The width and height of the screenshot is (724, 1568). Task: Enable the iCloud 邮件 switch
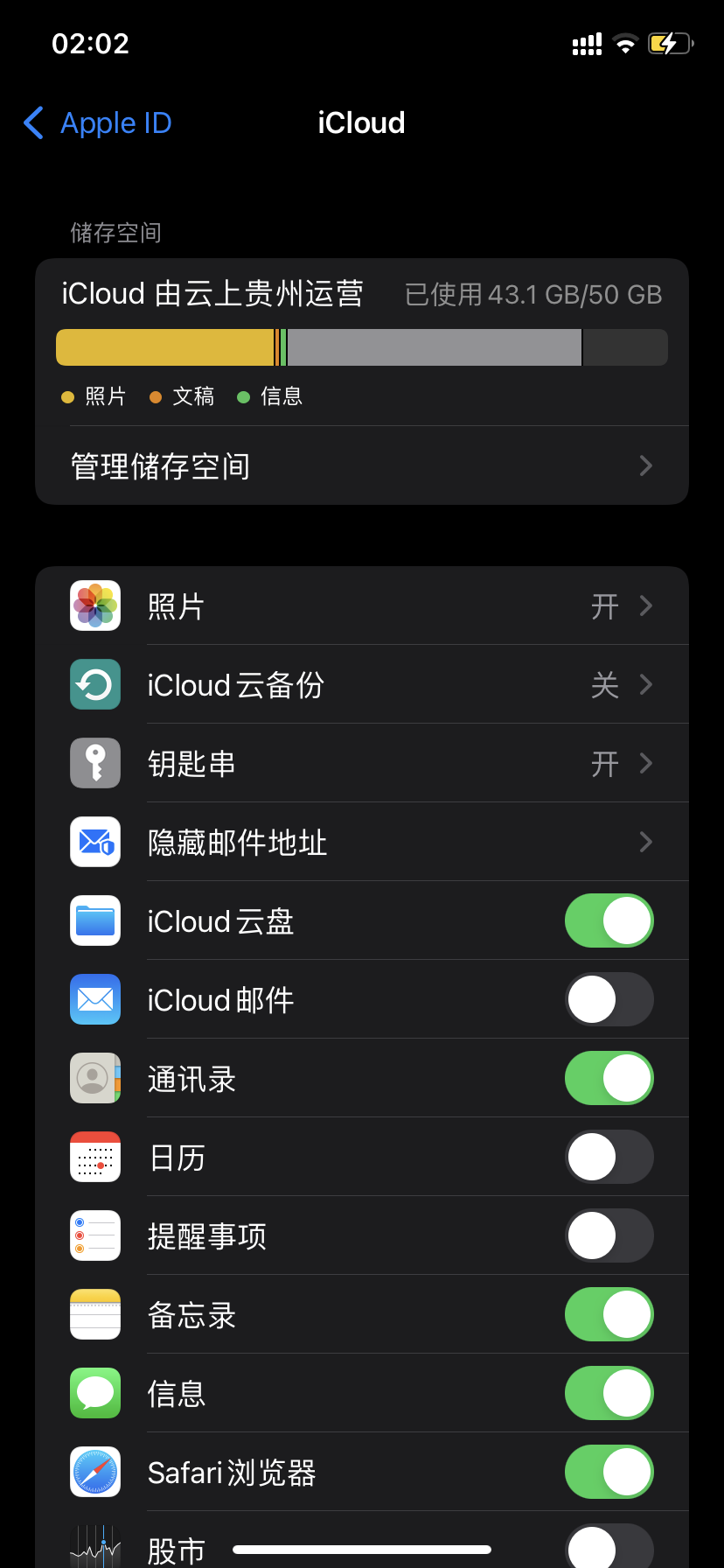(x=609, y=999)
